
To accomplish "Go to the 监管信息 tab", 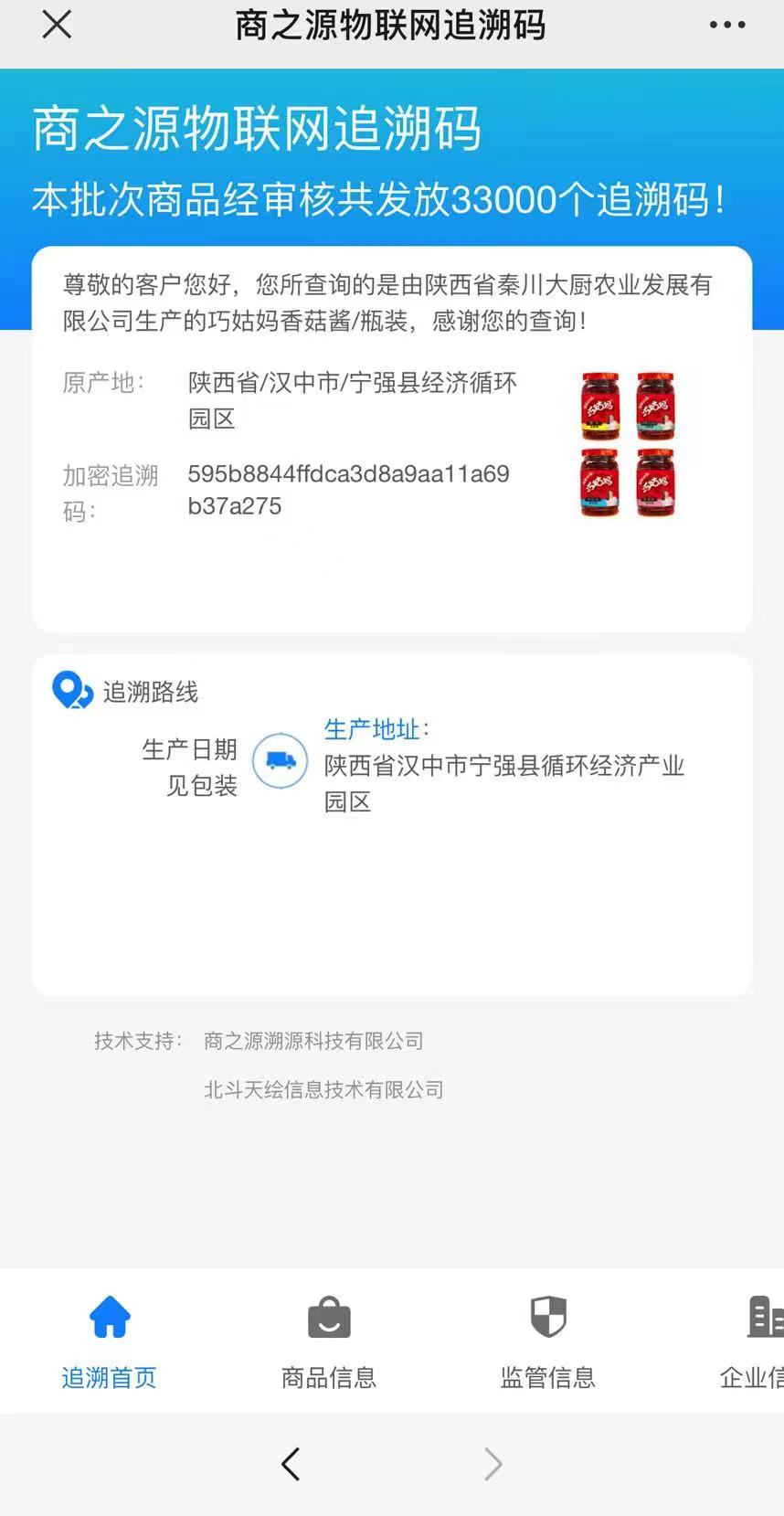I will 548,1341.
